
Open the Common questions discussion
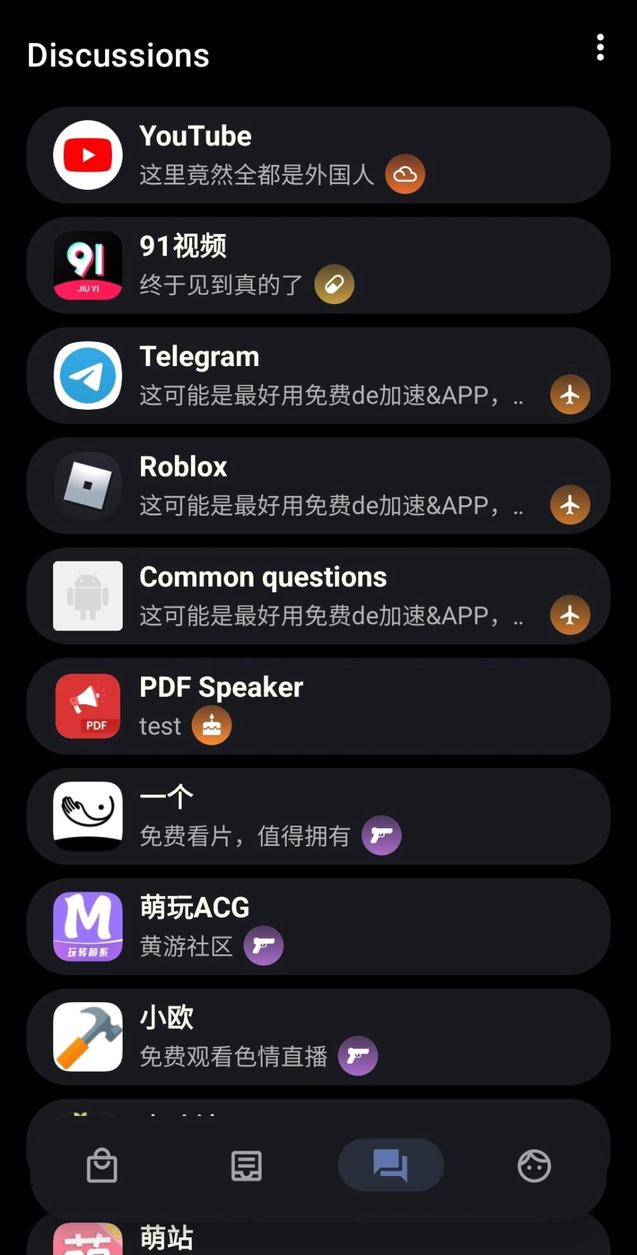pos(318,596)
